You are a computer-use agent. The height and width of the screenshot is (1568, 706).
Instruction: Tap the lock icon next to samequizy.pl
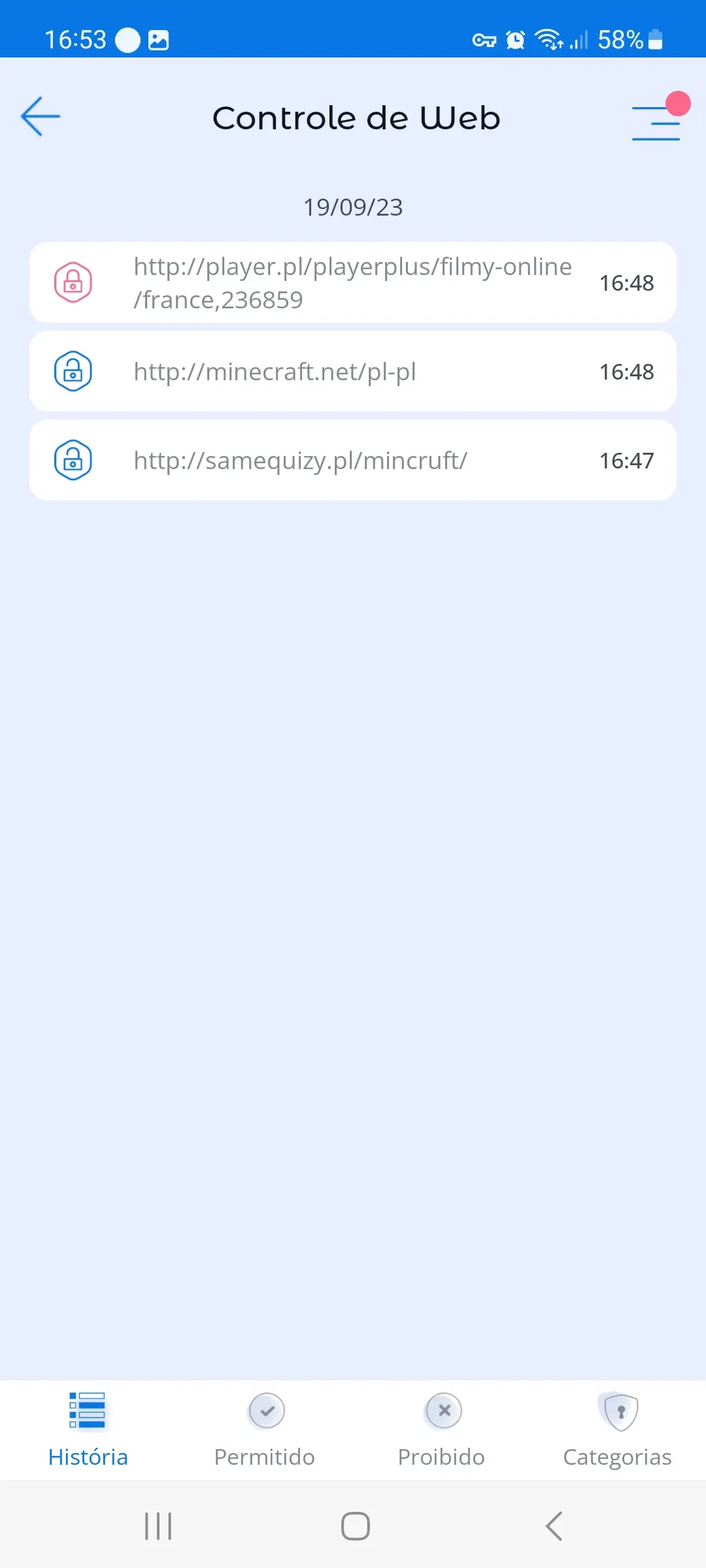point(73,461)
